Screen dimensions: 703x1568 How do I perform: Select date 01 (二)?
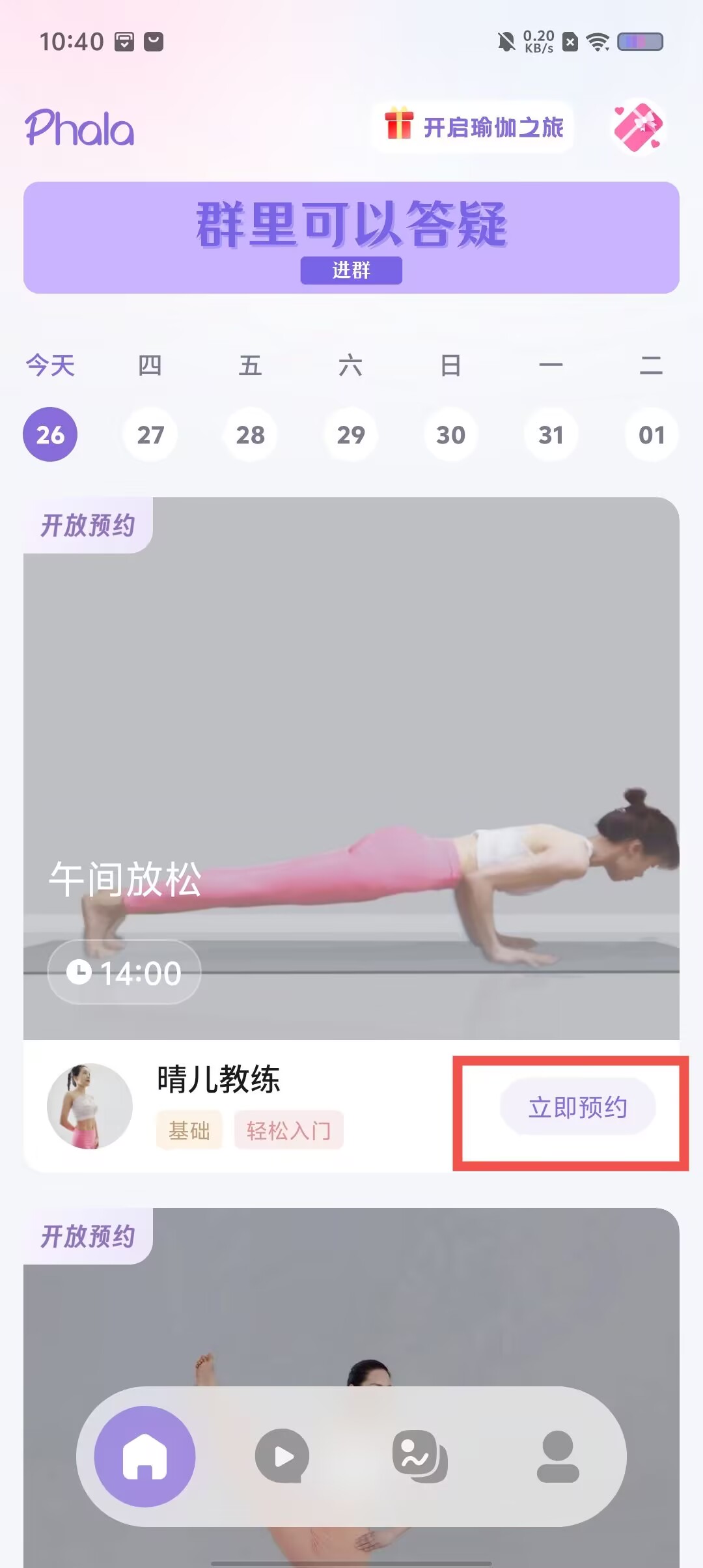click(651, 434)
